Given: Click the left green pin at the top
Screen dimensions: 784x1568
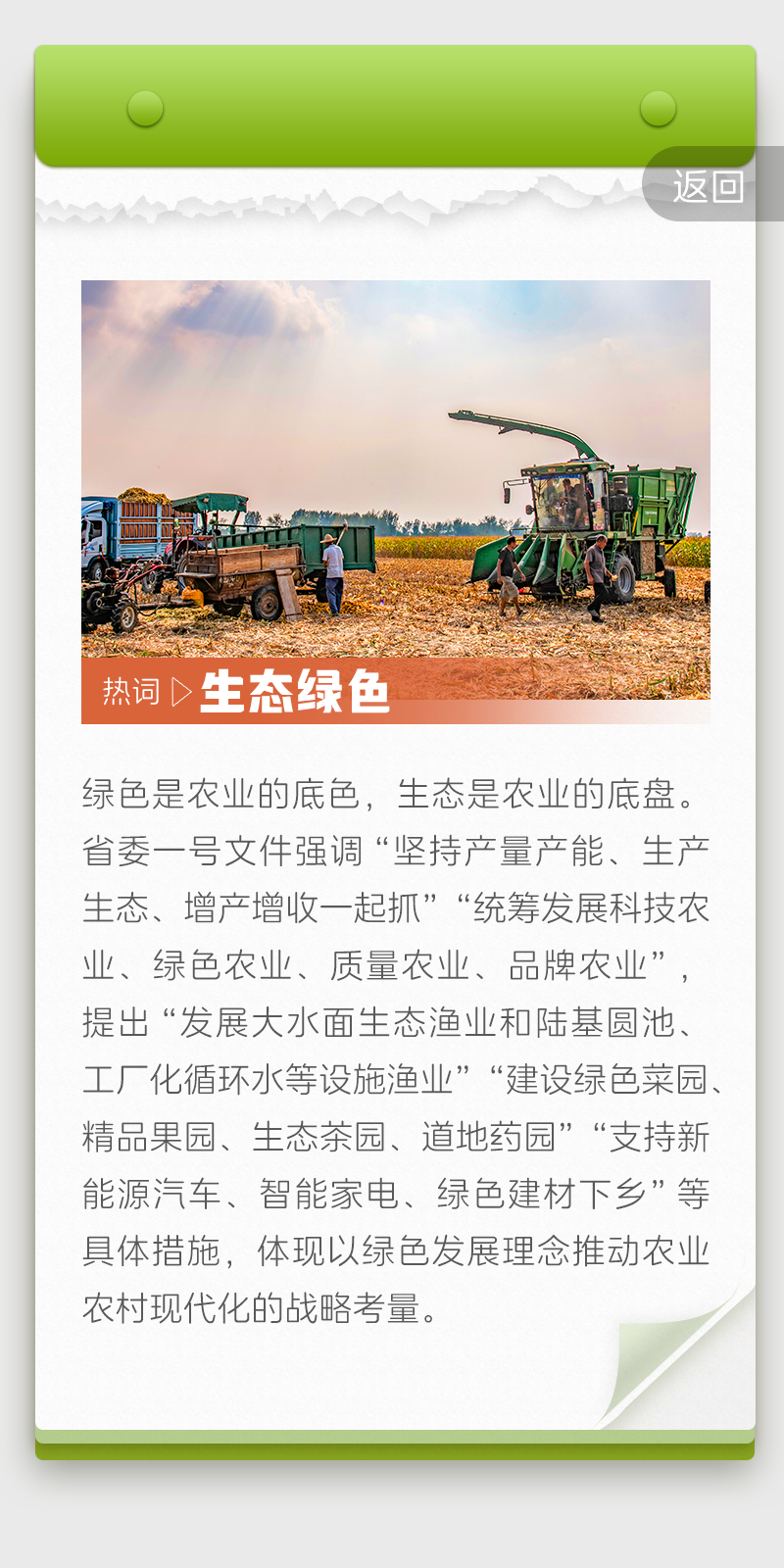Looking at the screenshot, I should pyautogui.click(x=145, y=108).
